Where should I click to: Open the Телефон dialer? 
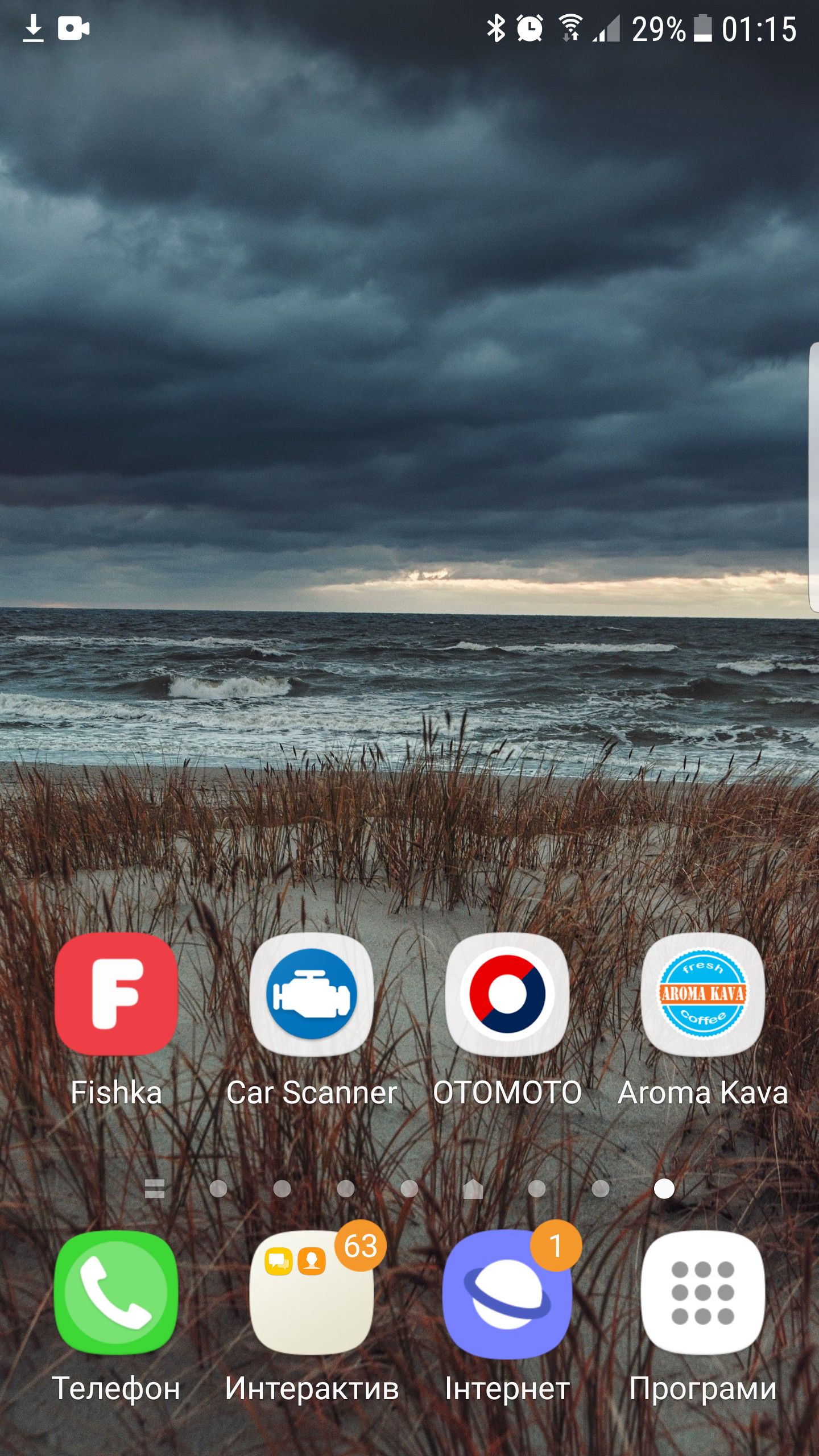tap(116, 1292)
